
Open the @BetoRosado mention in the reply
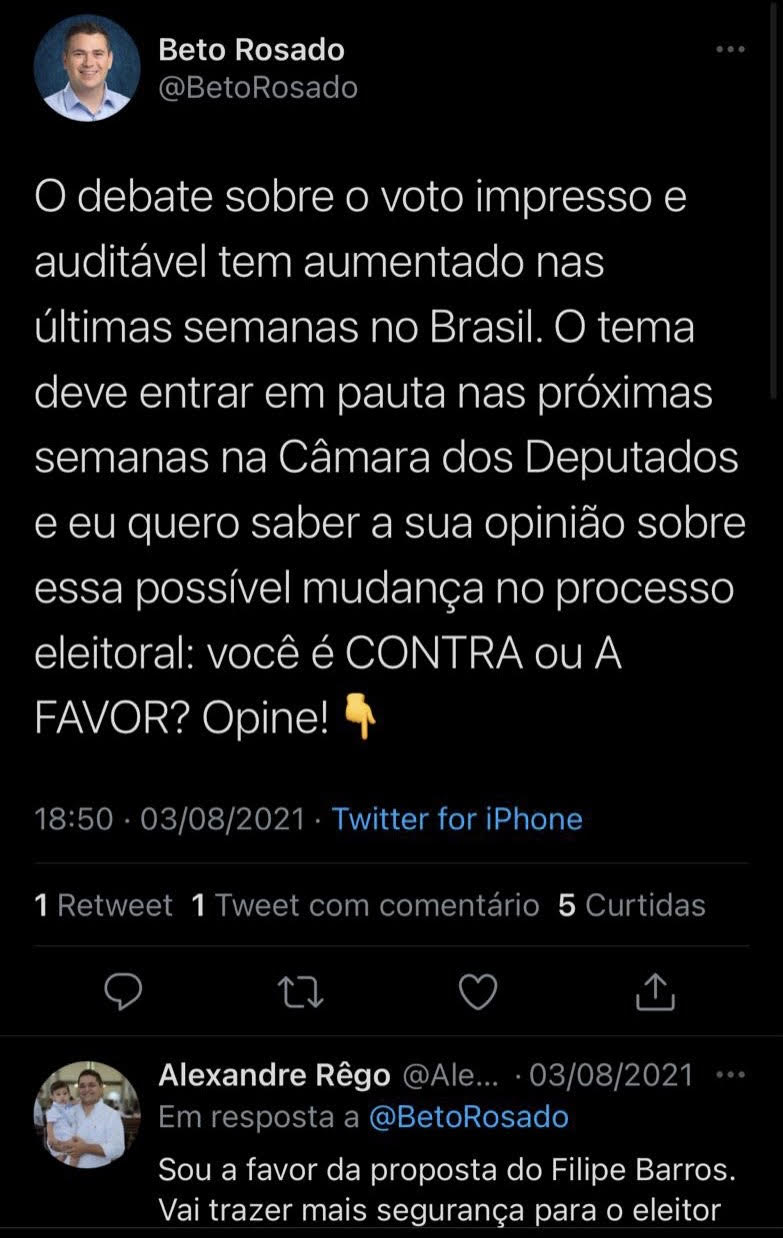468,1117
